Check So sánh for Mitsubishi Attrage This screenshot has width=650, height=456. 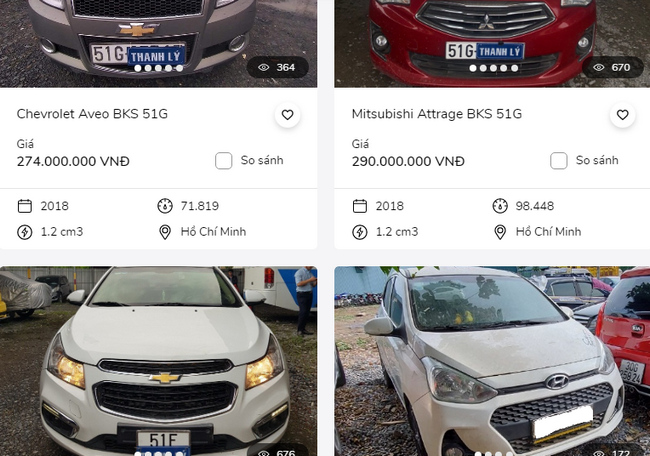point(560,161)
